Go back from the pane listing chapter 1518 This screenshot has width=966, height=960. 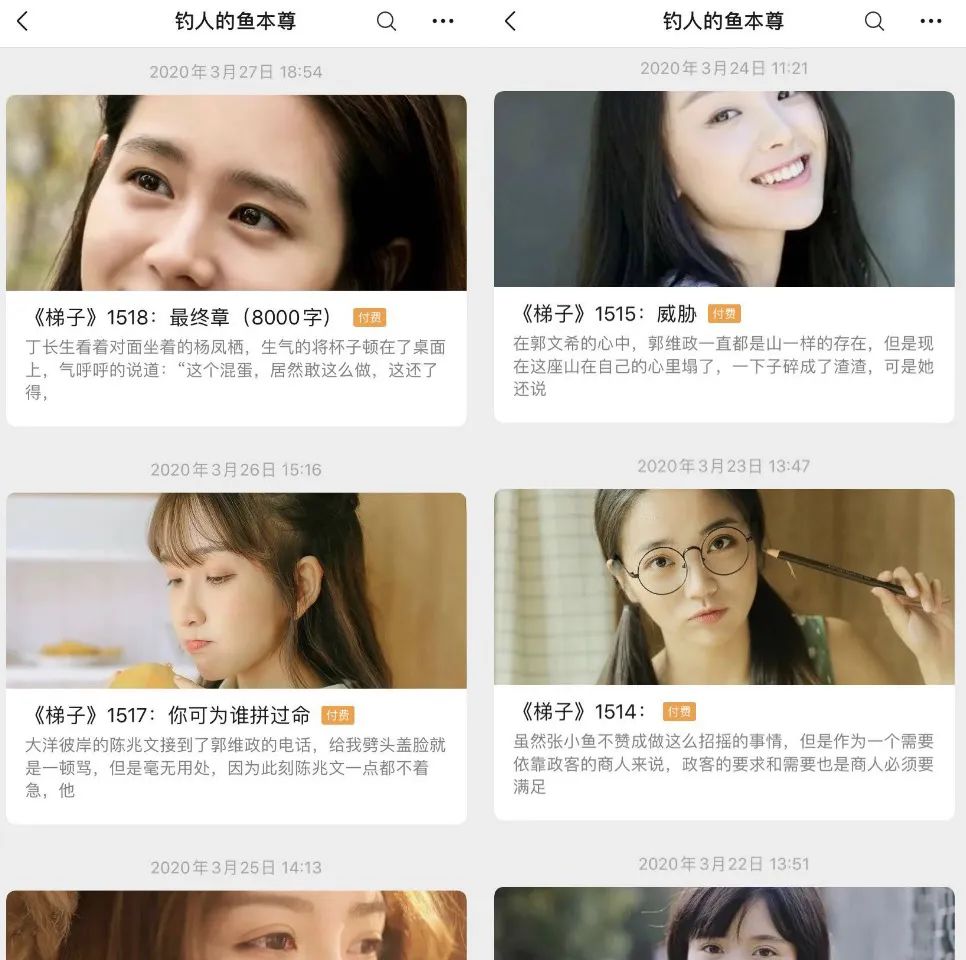point(23,22)
